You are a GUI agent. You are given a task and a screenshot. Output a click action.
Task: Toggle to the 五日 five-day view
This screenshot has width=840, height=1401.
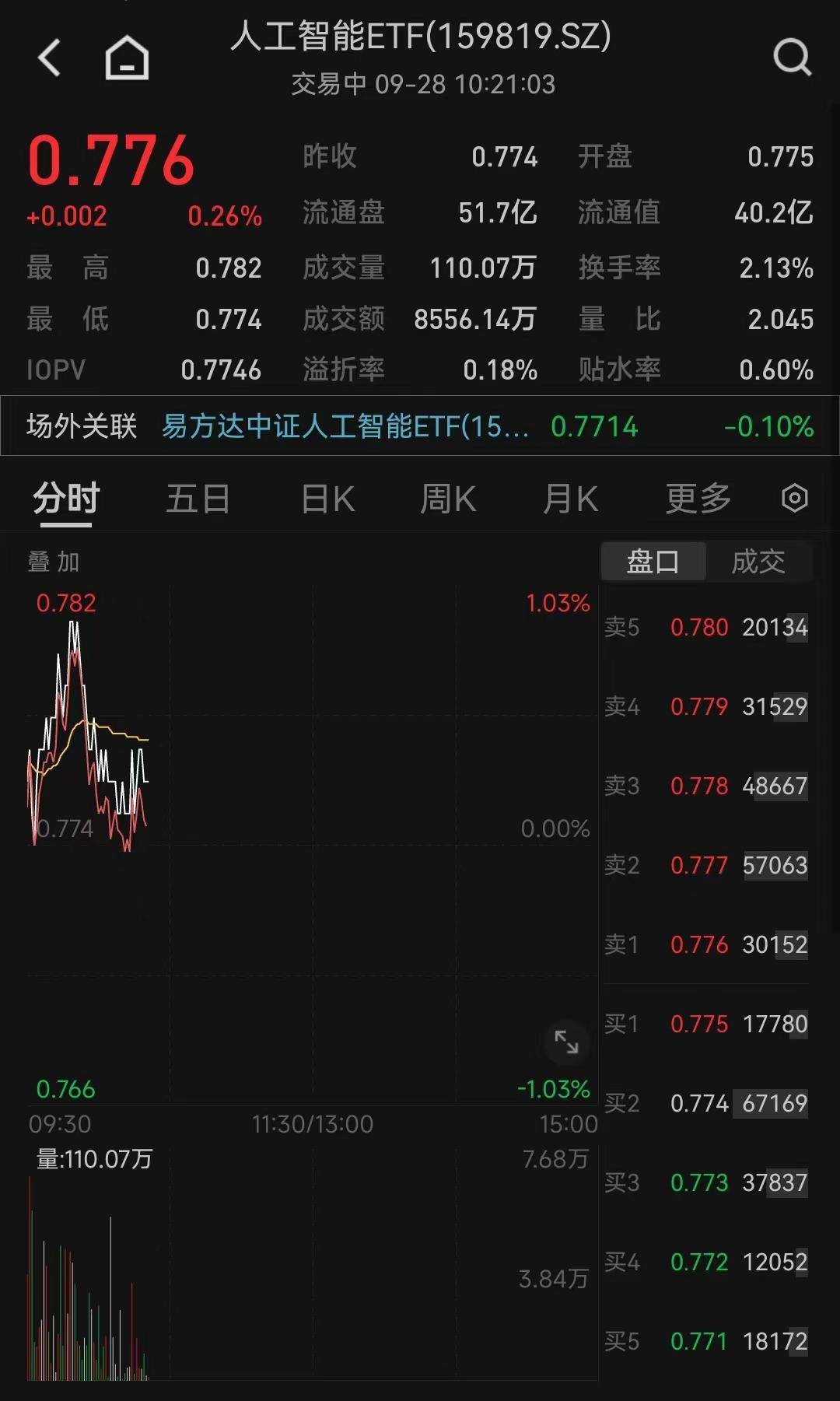point(198,498)
